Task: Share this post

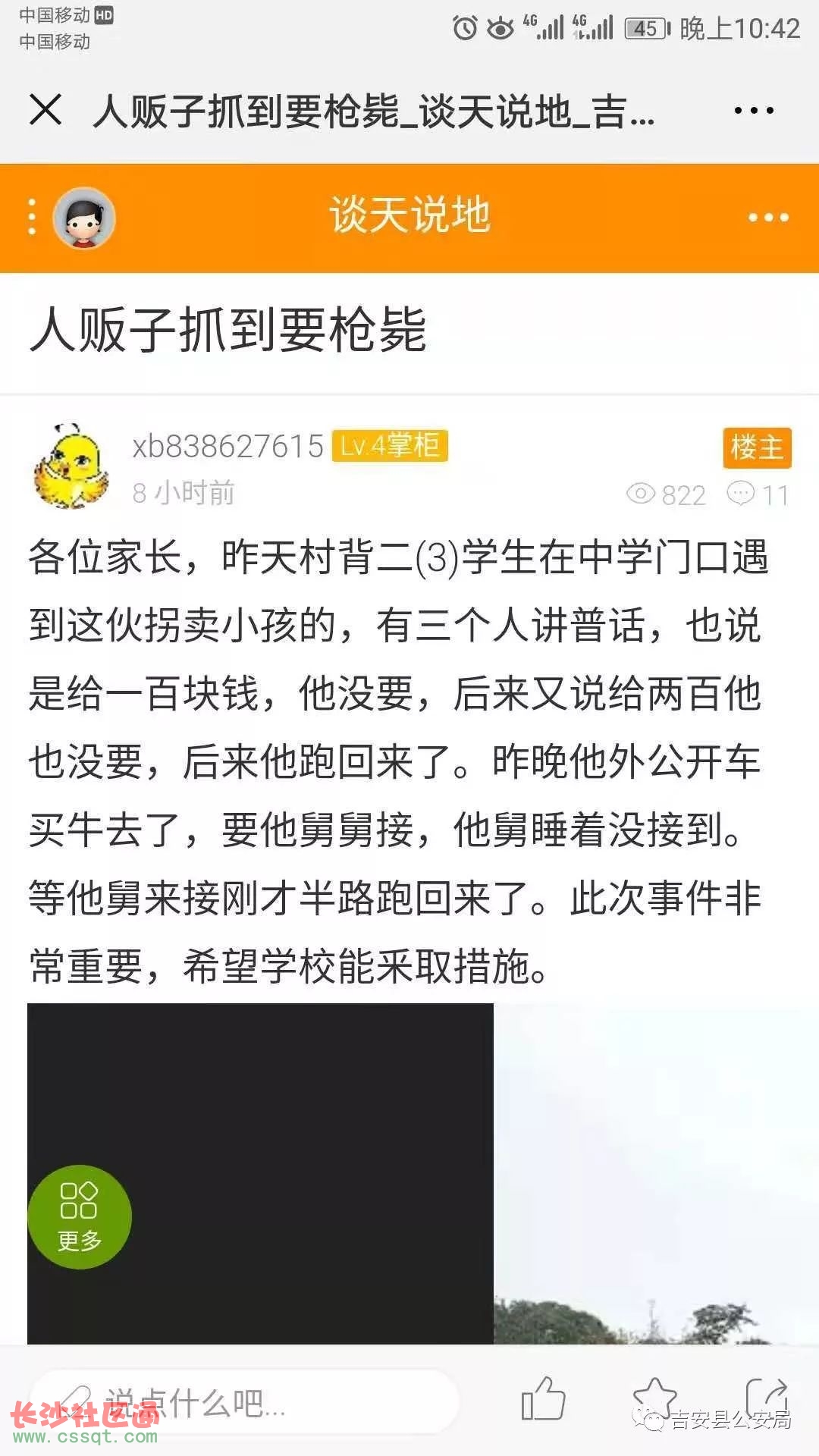Action: [x=767, y=1398]
